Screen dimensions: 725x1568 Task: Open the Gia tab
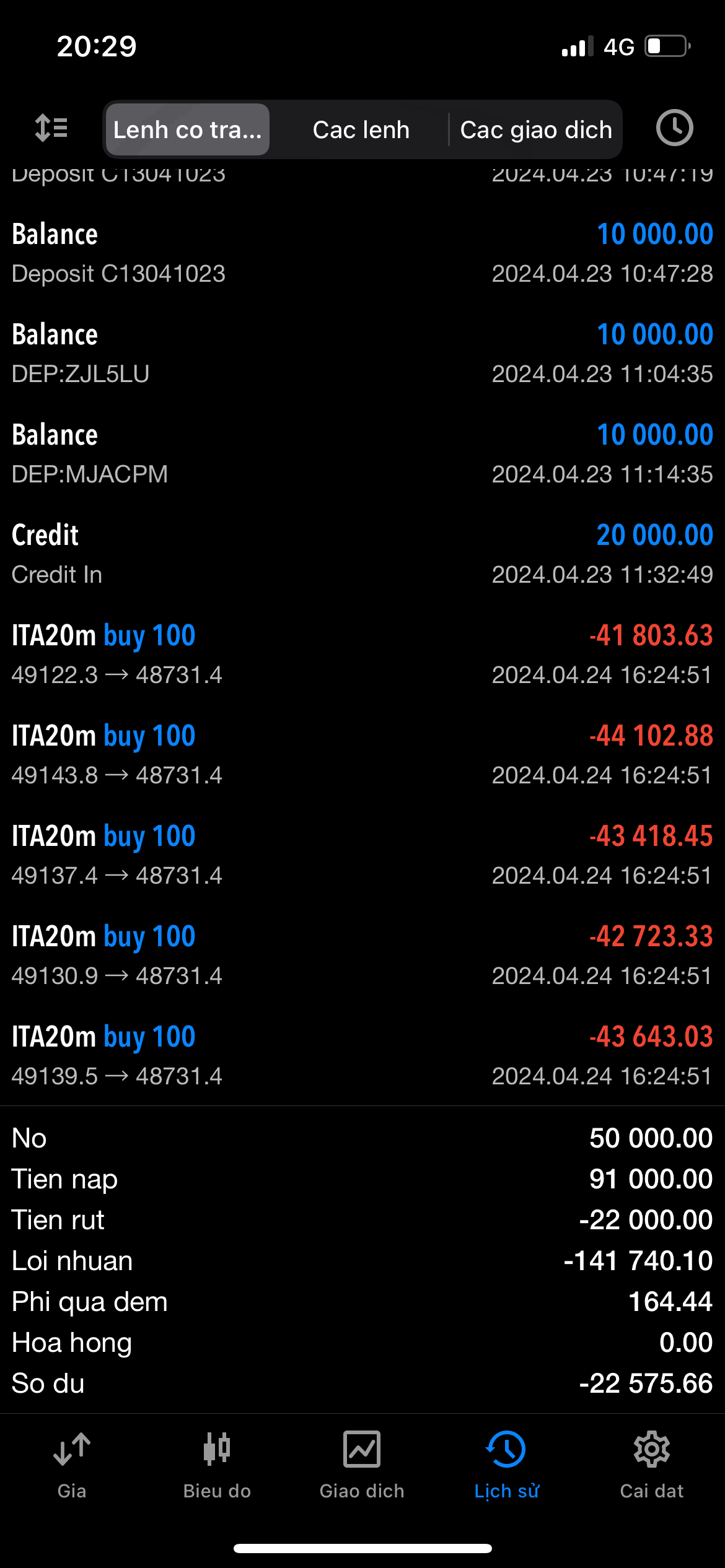(72, 1465)
